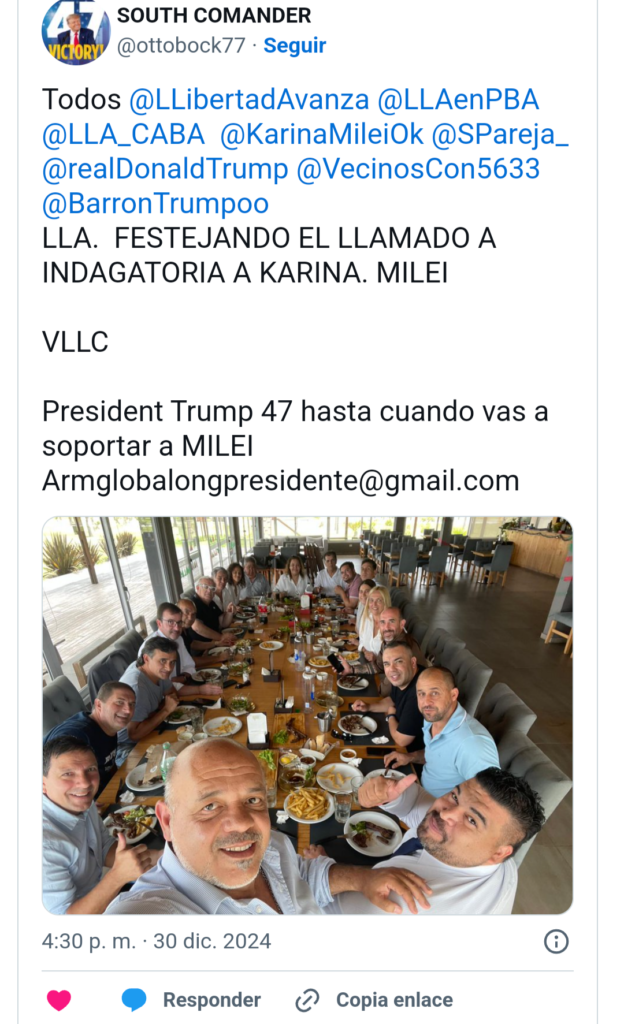Open the @BarronTrumpoo mention
This screenshot has height=1024, width=624.
(155, 204)
